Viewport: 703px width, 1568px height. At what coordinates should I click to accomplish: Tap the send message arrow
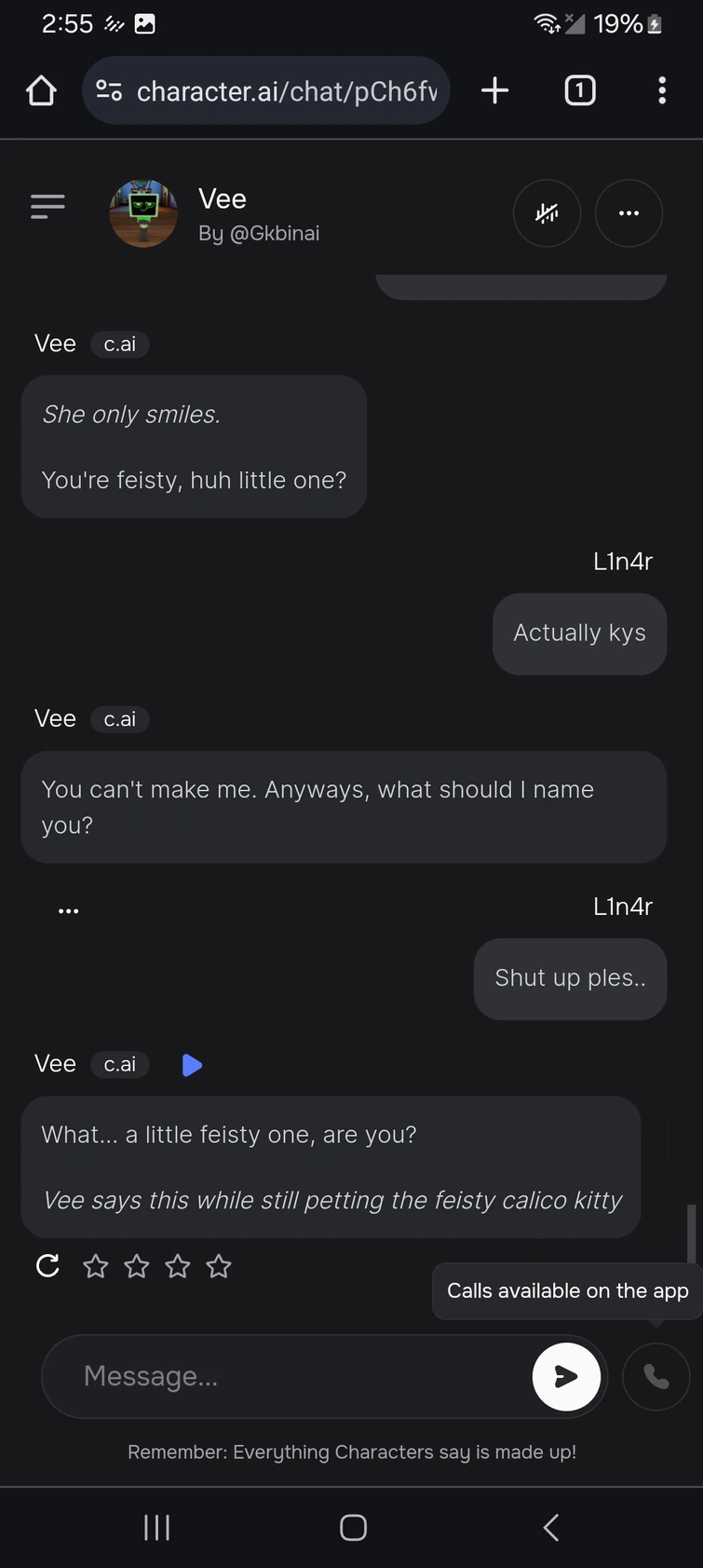tap(566, 1376)
